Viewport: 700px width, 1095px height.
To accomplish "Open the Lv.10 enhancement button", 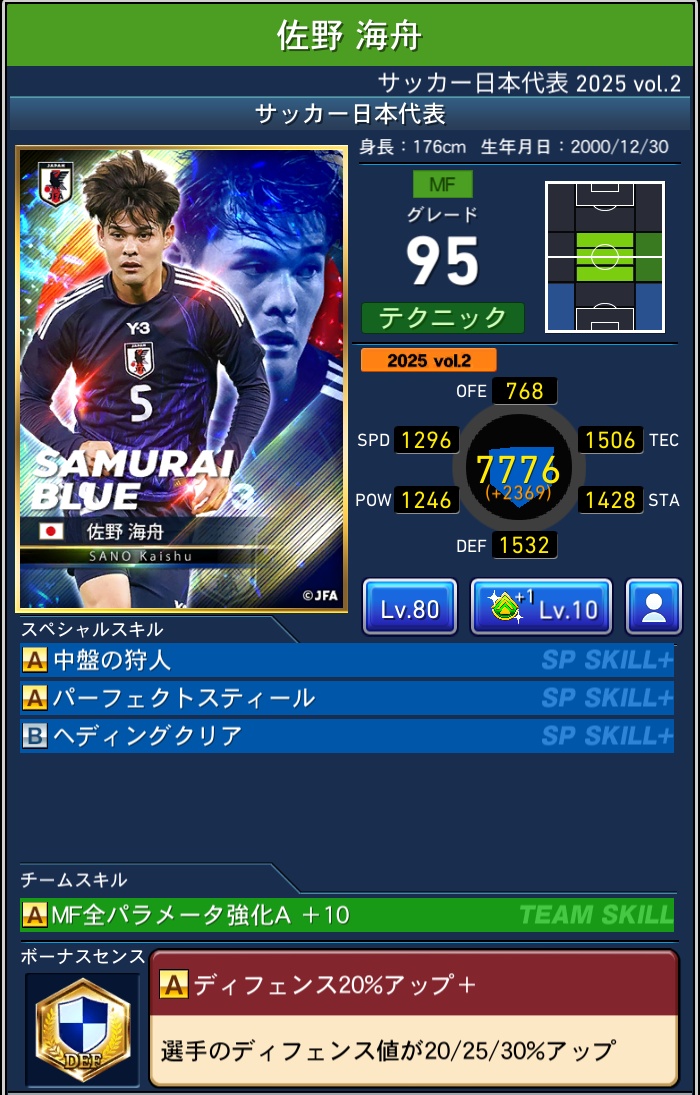I will (541, 607).
